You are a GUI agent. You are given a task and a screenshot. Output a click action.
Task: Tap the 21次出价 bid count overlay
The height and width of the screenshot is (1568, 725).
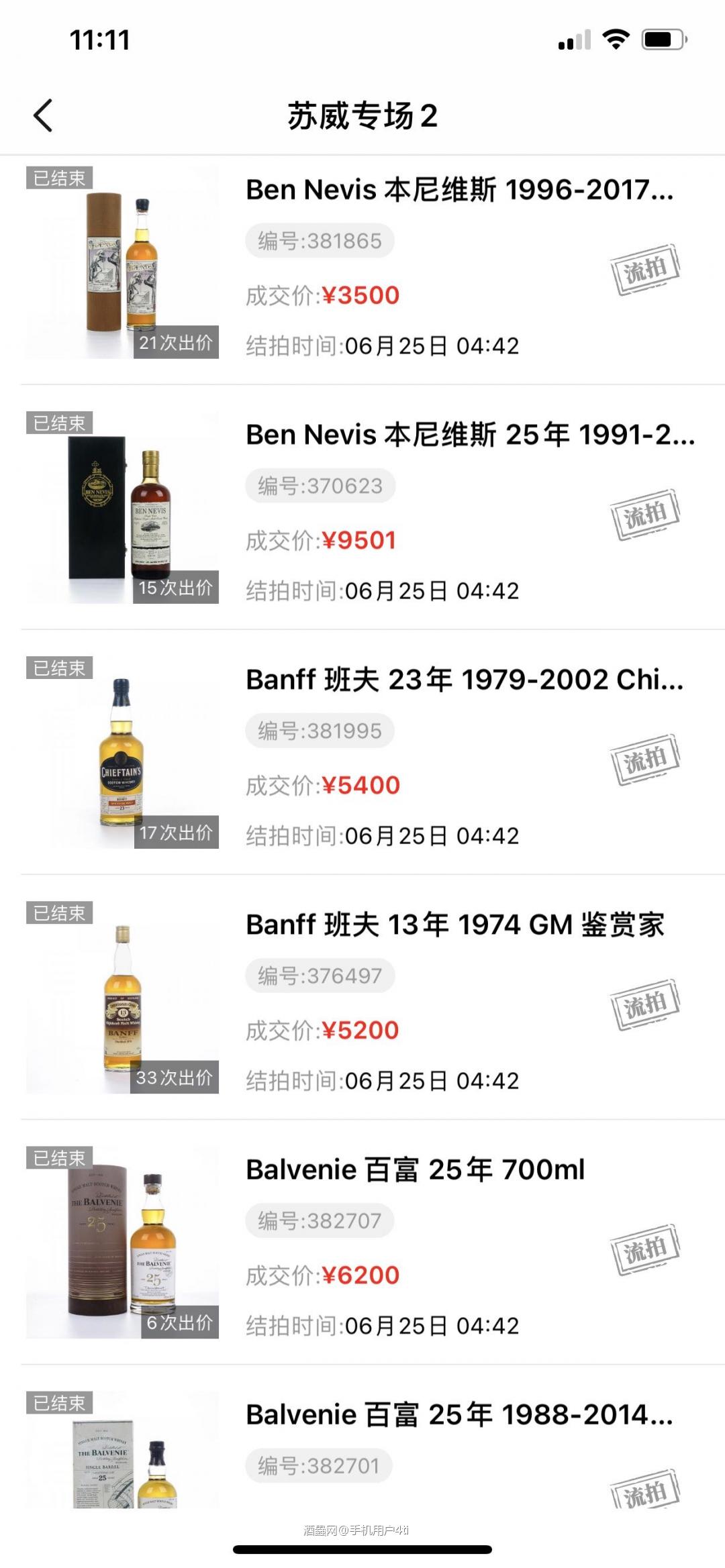point(178,344)
